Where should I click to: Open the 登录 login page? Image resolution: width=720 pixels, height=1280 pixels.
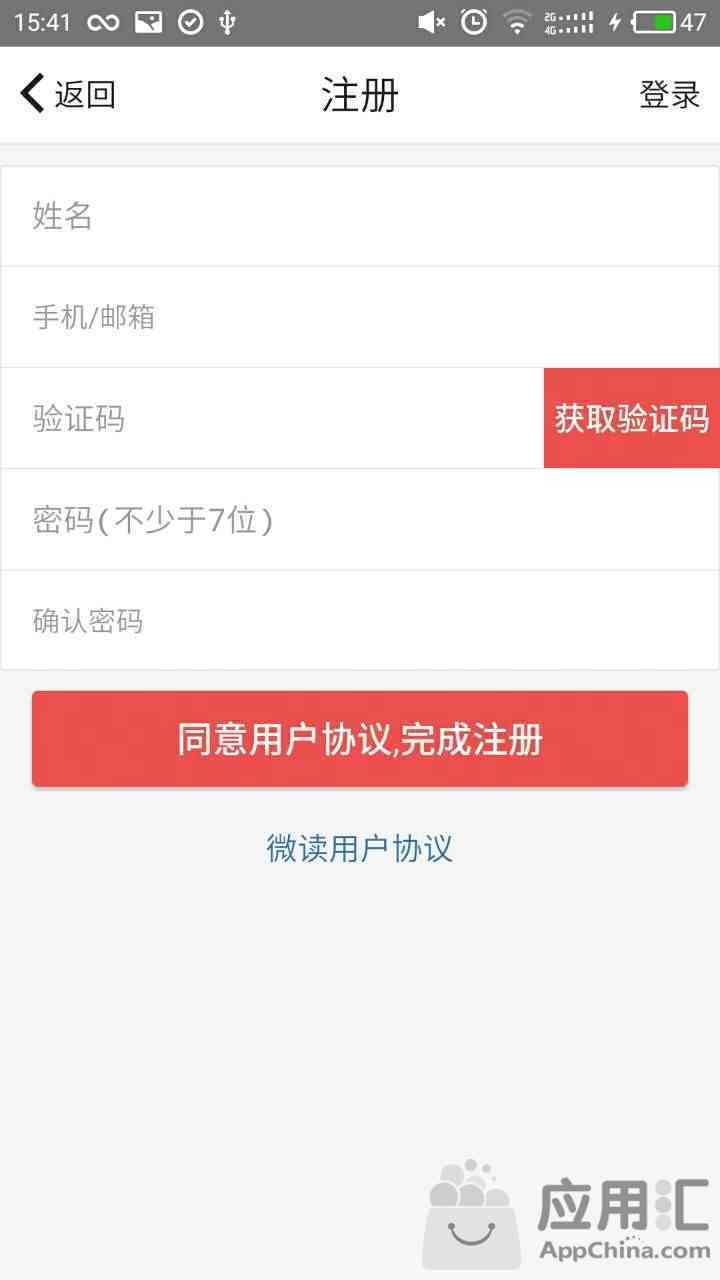[670, 95]
